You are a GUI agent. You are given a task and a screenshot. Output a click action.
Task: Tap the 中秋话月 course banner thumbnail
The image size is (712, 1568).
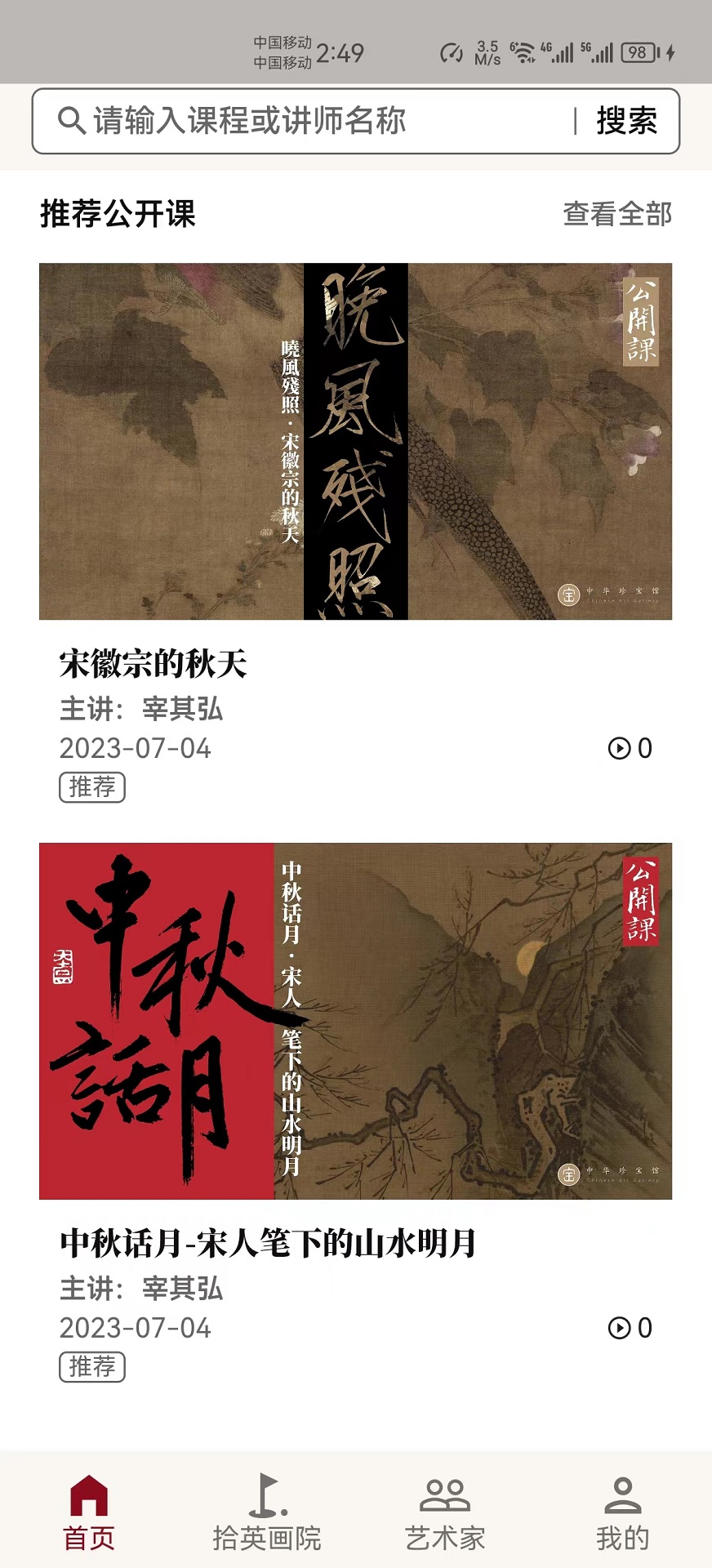tap(356, 1021)
